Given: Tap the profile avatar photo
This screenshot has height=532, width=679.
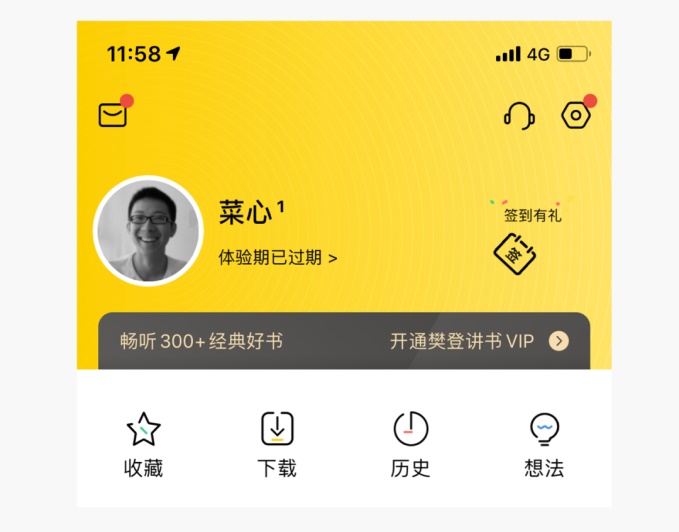Looking at the screenshot, I should pyautogui.click(x=148, y=231).
